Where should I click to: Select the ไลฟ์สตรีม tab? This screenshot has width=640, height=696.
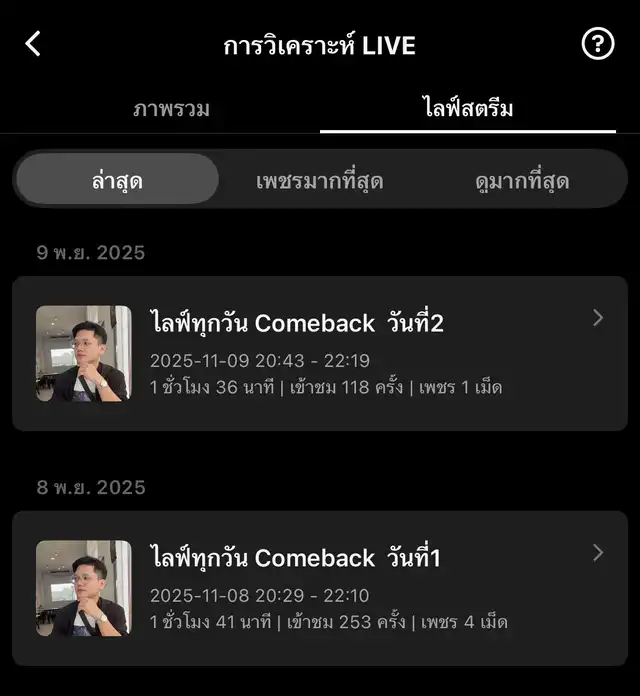click(x=468, y=109)
